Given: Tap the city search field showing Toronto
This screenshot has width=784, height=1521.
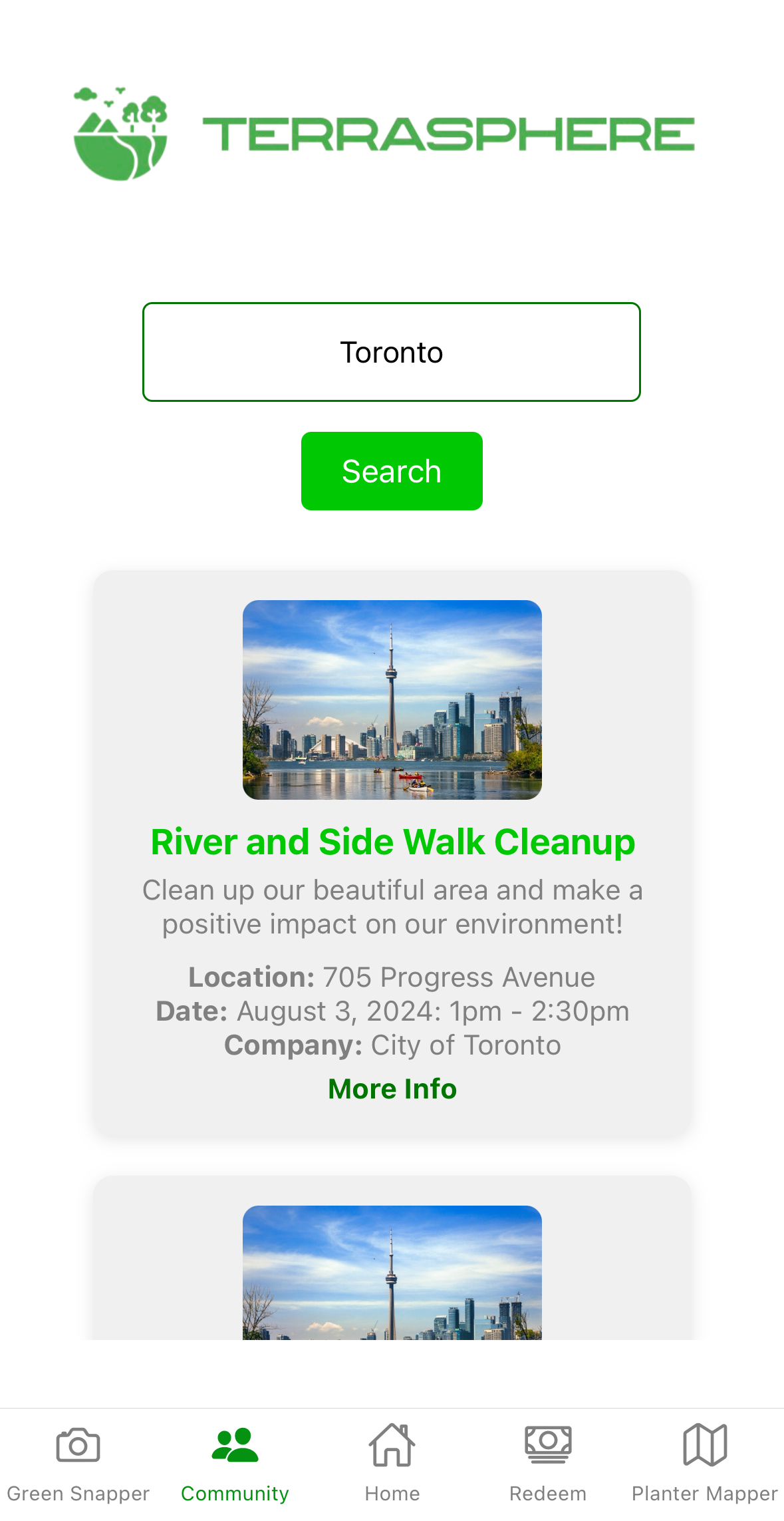Looking at the screenshot, I should pos(392,352).
